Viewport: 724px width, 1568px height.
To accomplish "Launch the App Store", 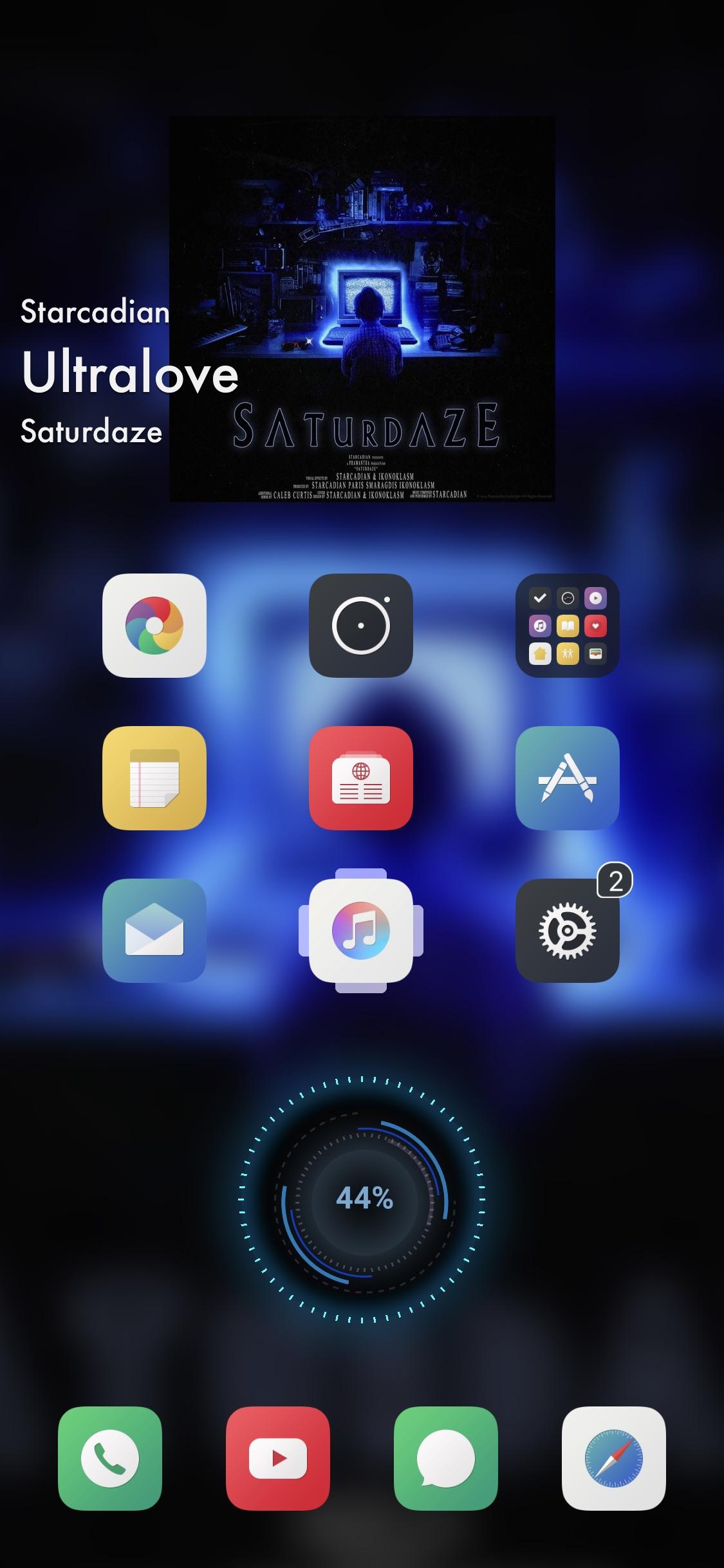I will coord(567,778).
